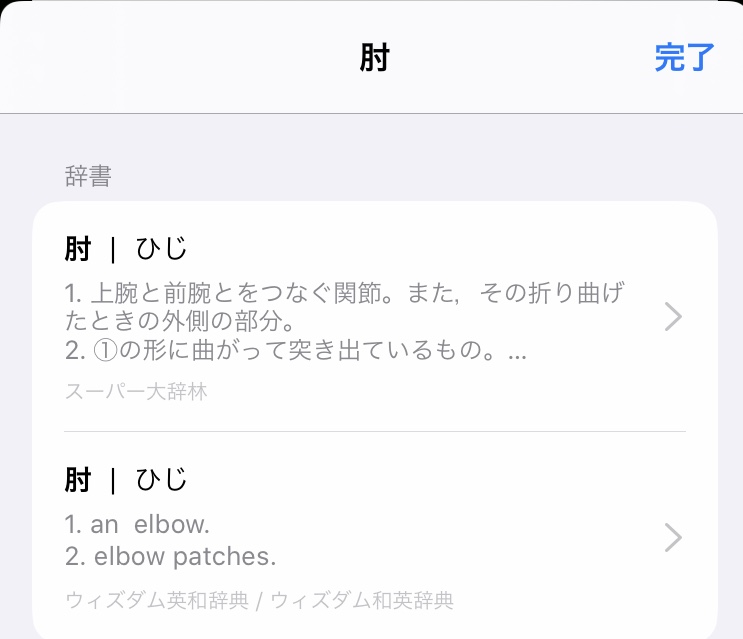This screenshot has width=743, height=639.
Task: Open the ウィズダム英和辞典 elbow entry
Action: tap(374, 538)
